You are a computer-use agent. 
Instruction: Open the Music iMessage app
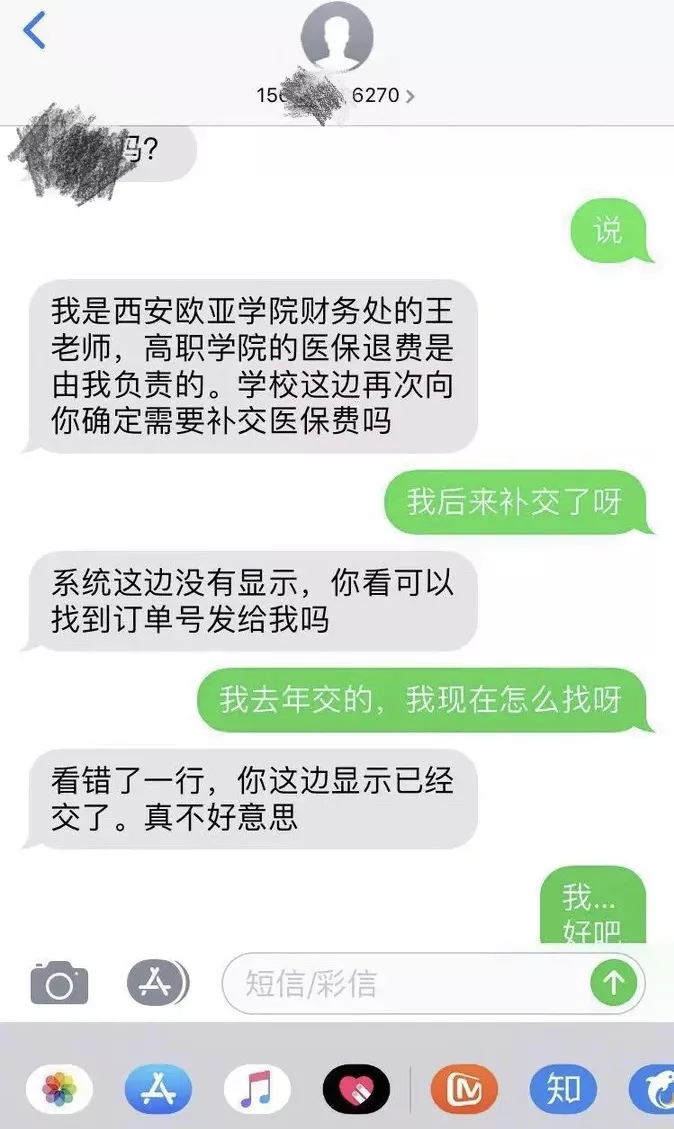pos(257,1089)
